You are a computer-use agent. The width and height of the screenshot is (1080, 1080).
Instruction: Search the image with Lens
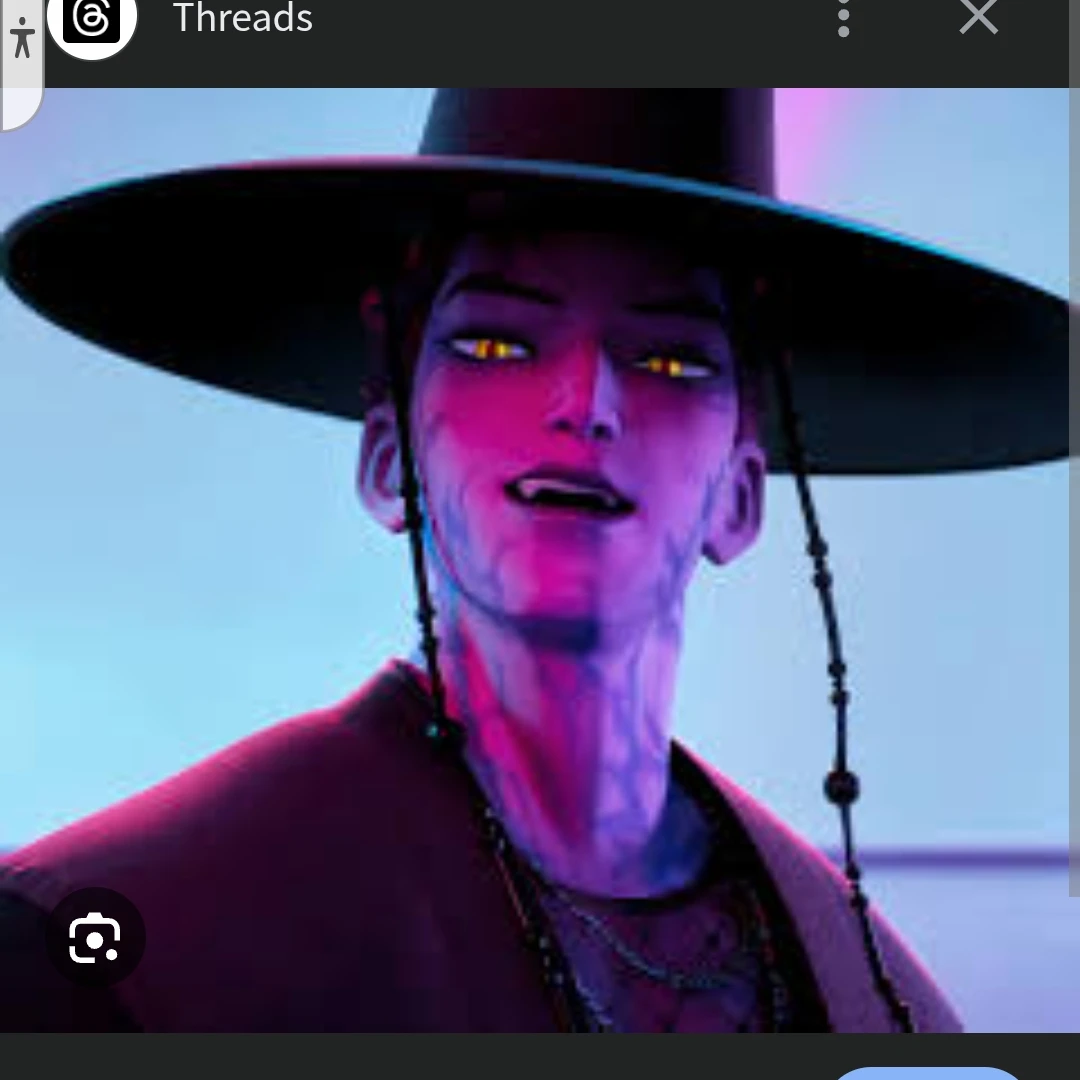[95, 938]
